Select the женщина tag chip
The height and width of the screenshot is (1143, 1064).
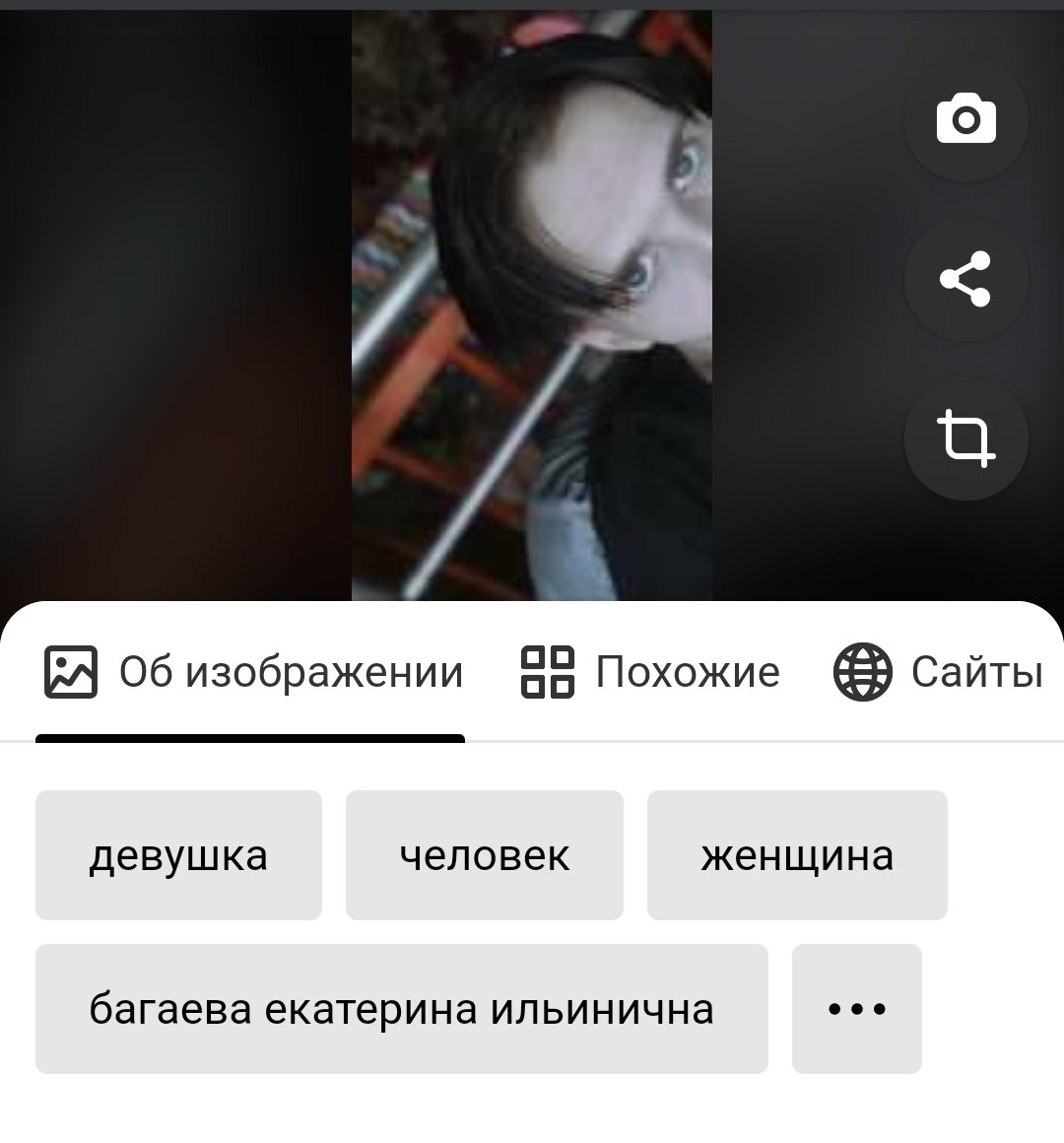point(797,855)
